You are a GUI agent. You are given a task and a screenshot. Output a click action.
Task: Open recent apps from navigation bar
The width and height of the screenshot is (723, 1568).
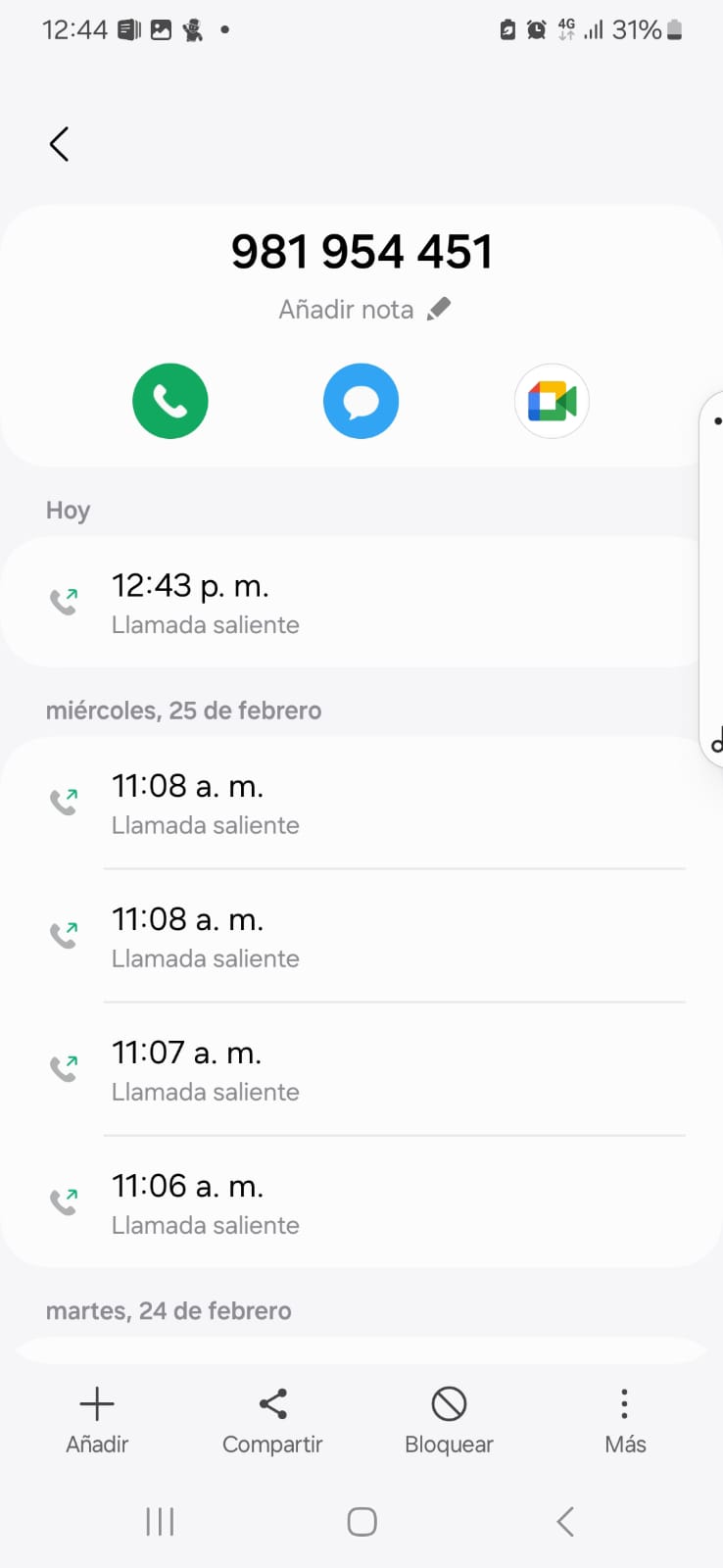(160, 1521)
